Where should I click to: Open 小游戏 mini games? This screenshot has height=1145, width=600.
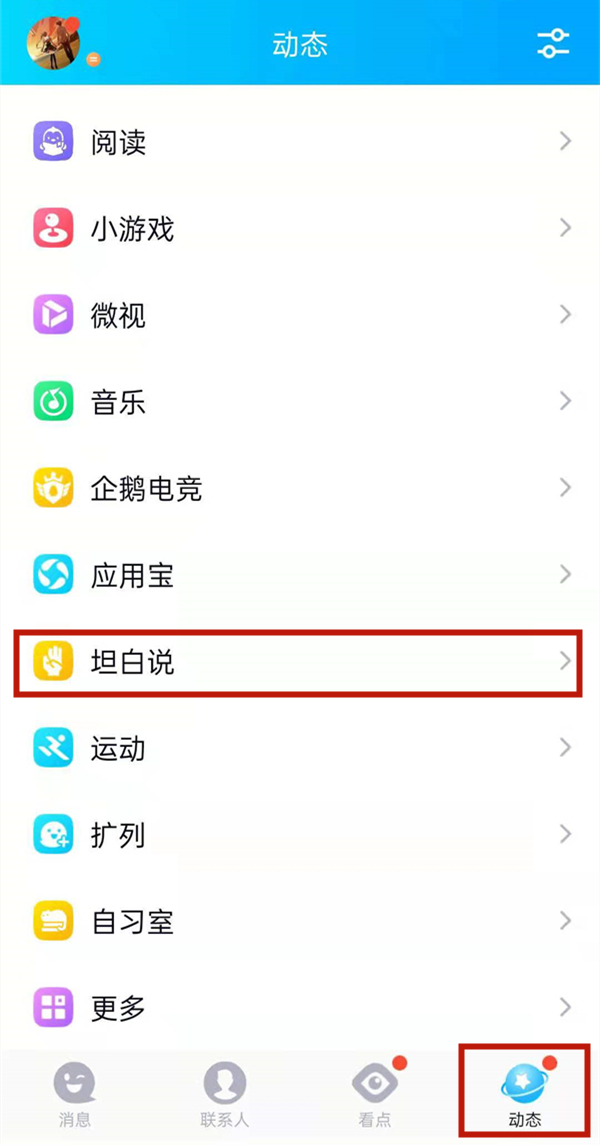tap(300, 229)
